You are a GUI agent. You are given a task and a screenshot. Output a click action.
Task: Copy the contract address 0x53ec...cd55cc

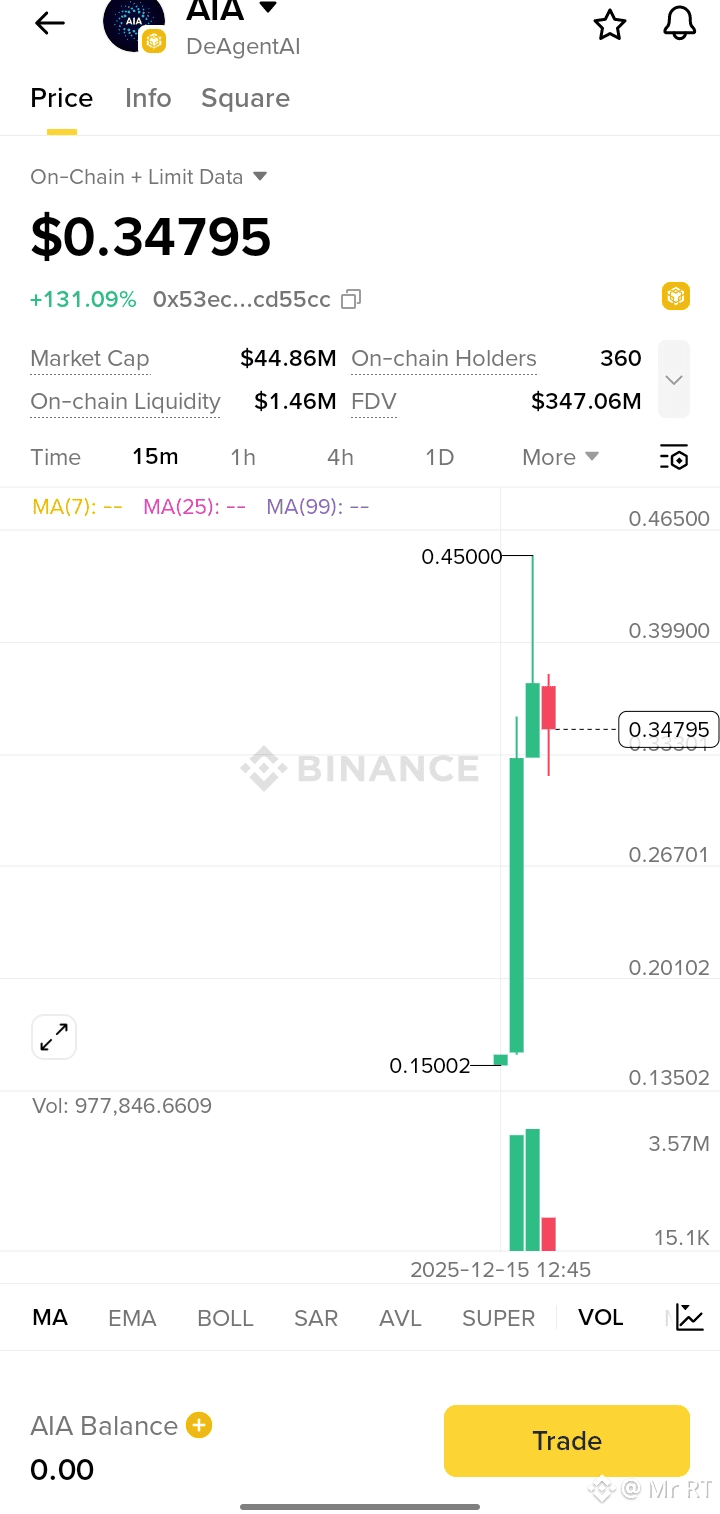(351, 299)
